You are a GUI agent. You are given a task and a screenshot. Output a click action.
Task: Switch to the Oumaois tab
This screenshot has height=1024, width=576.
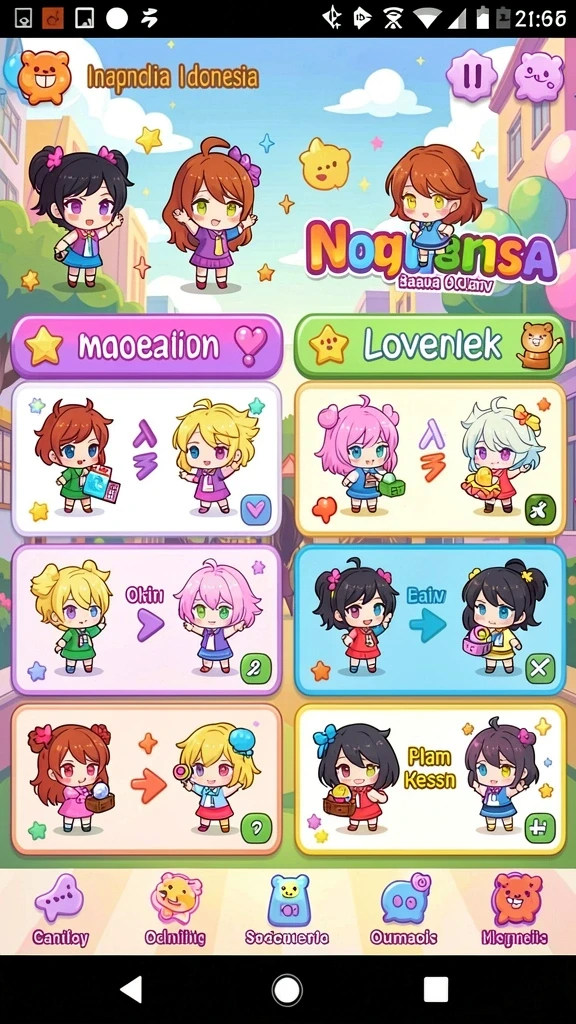point(404,910)
